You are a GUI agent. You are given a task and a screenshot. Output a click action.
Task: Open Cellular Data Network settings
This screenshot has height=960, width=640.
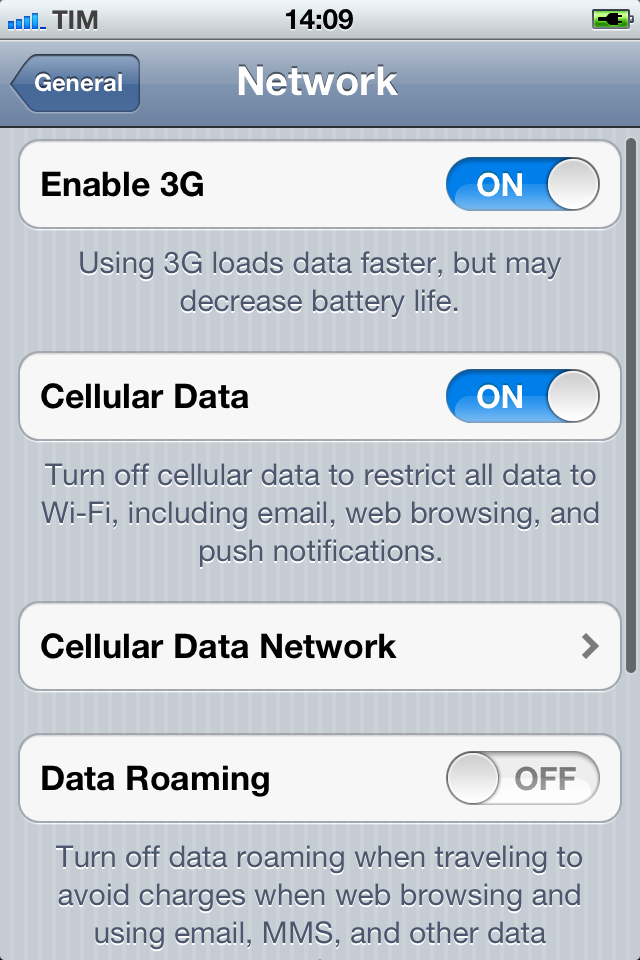coord(320,646)
